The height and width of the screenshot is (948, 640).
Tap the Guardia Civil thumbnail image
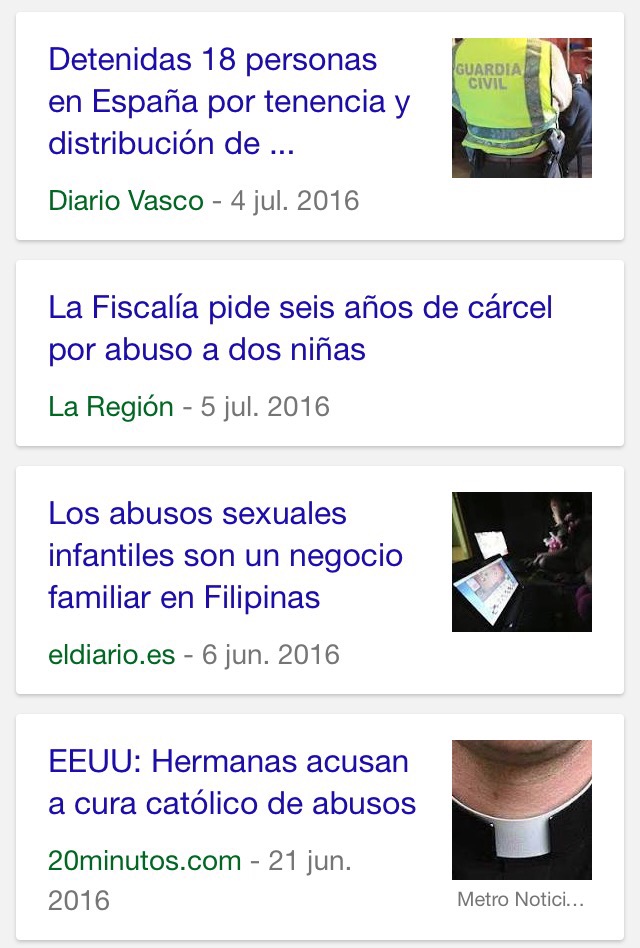(521, 108)
